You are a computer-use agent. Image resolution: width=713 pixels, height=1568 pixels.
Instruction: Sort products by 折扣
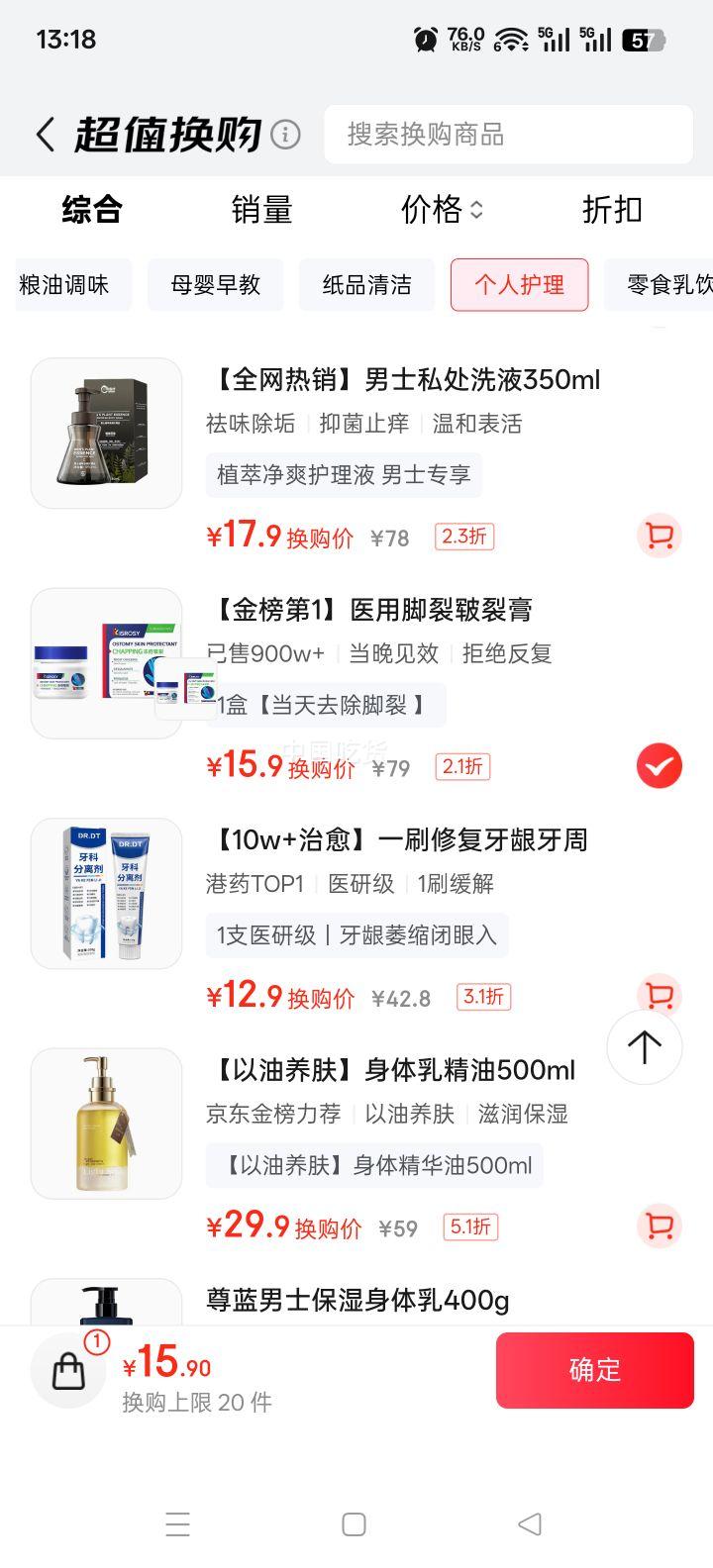[x=612, y=210]
